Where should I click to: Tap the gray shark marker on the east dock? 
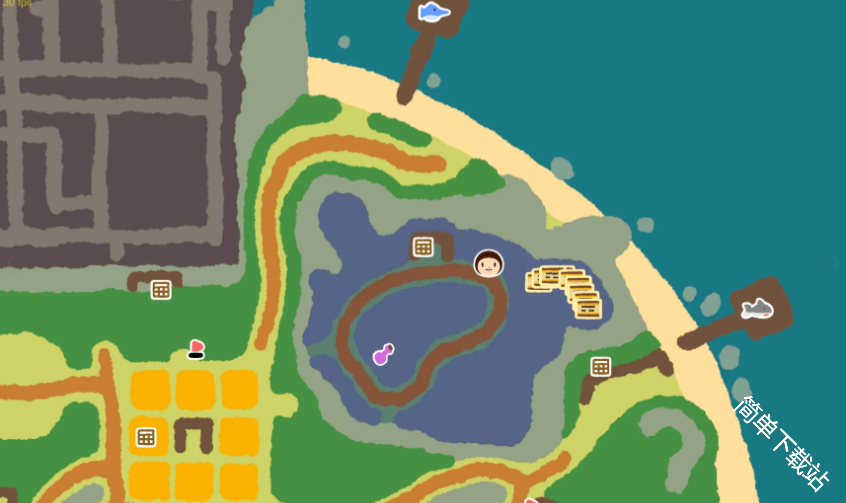point(757,309)
